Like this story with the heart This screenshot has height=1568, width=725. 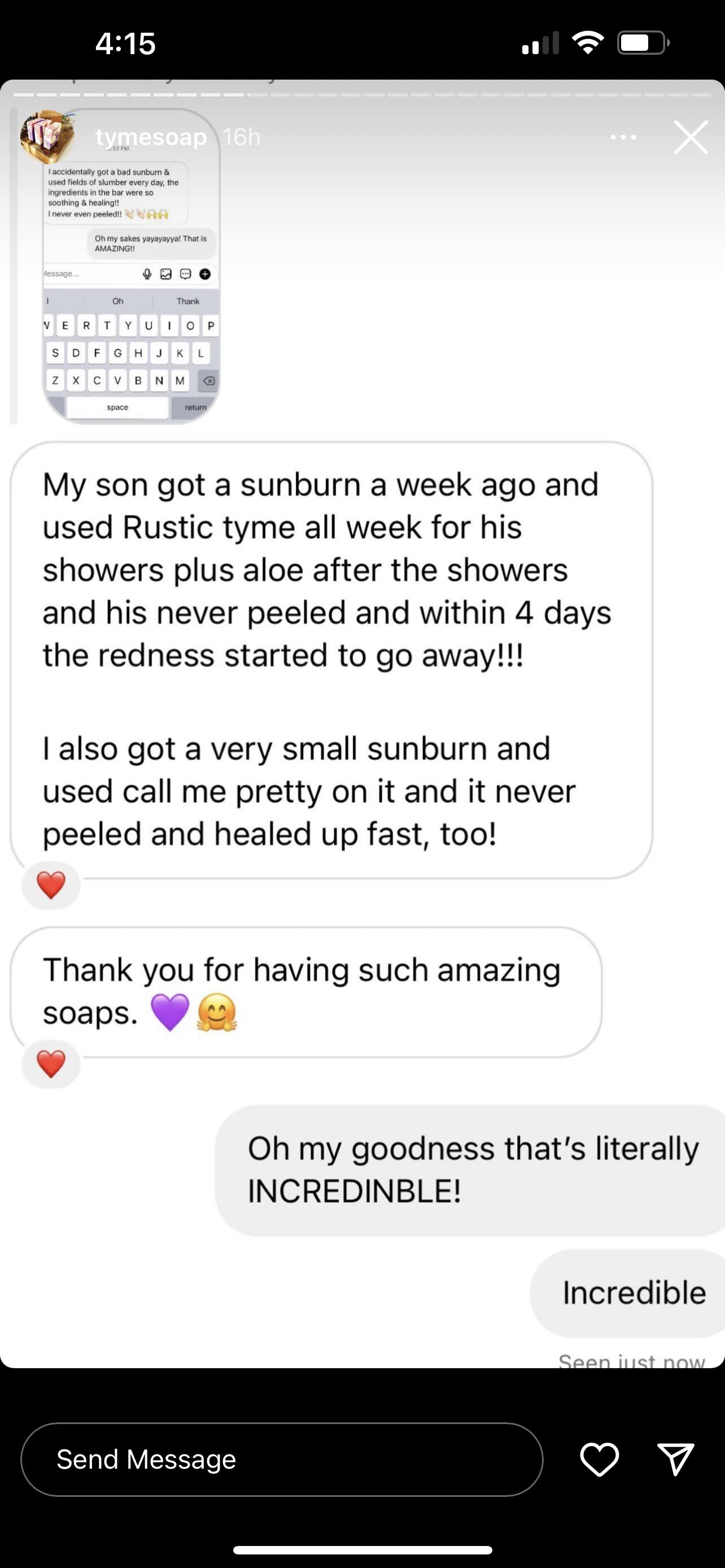(x=599, y=1459)
